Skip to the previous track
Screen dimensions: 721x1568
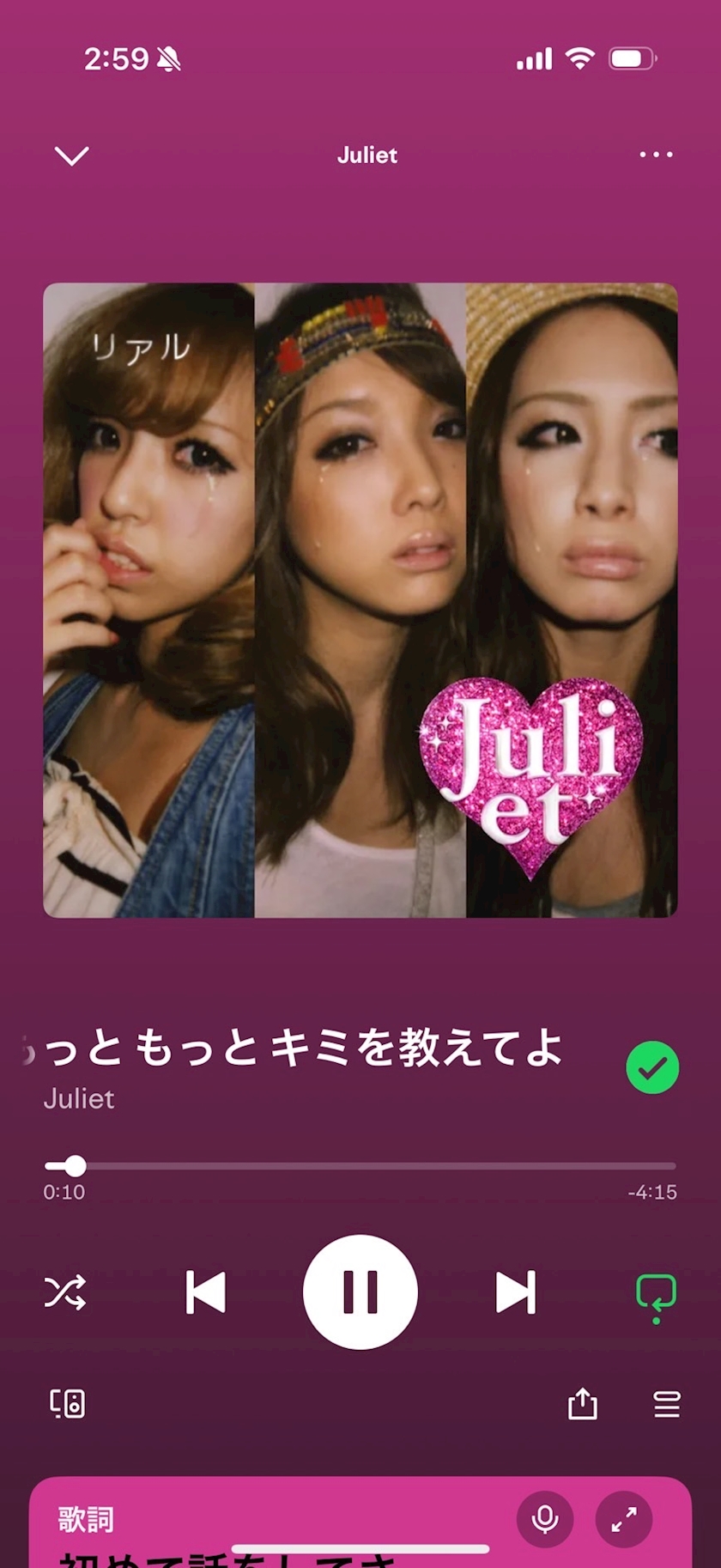[206, 1291]
